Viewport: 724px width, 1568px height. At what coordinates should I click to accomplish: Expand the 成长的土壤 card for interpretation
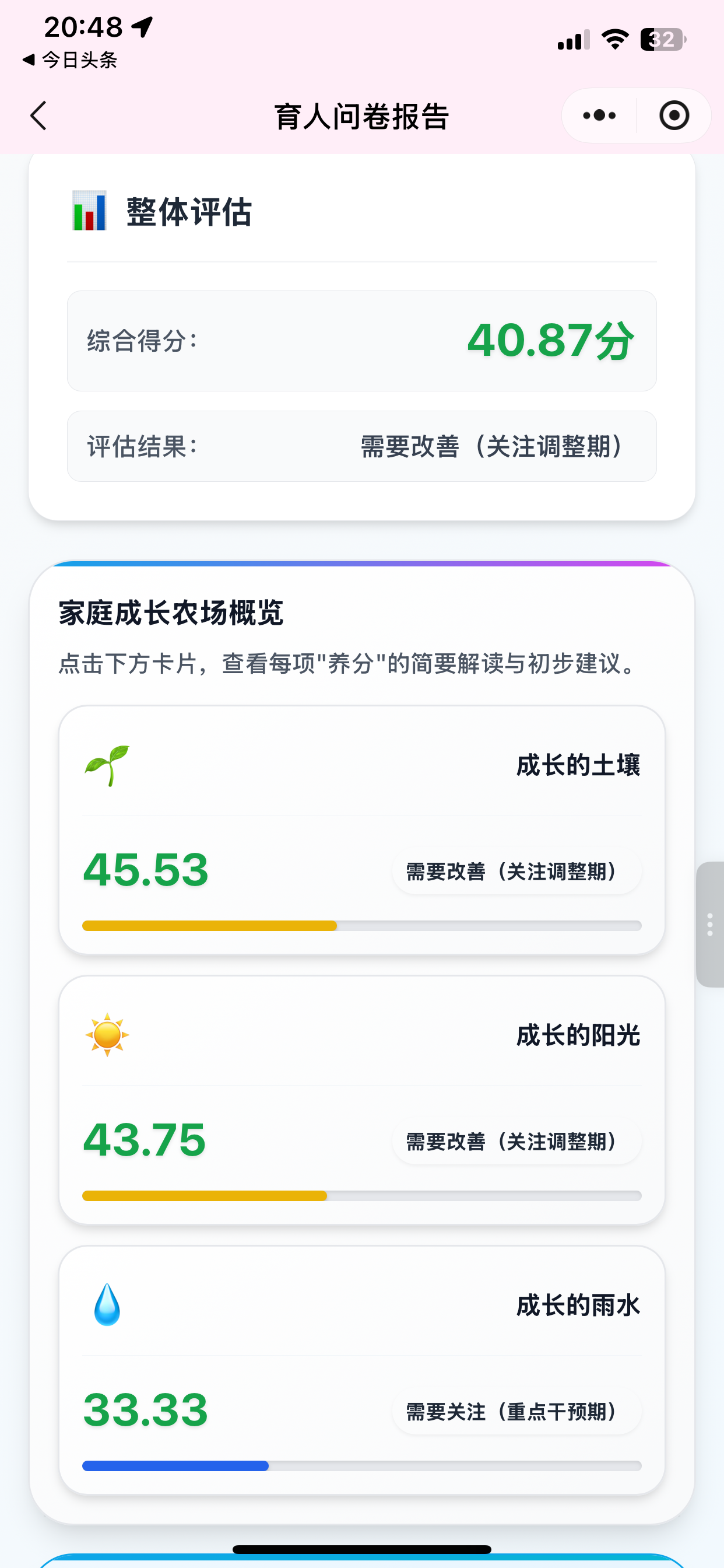click(361, 828)
